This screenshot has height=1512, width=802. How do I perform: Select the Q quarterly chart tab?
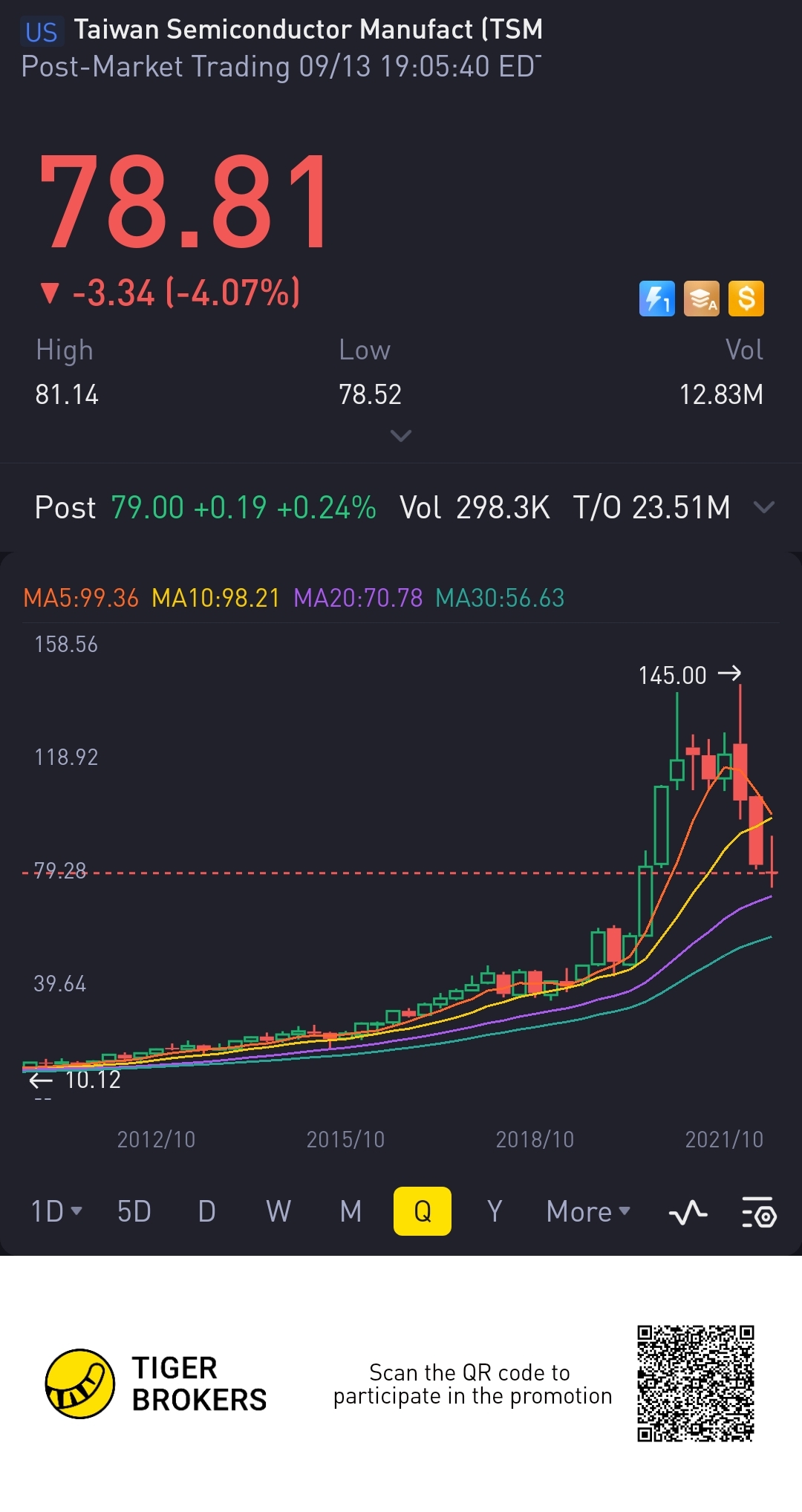point(422,1211)
